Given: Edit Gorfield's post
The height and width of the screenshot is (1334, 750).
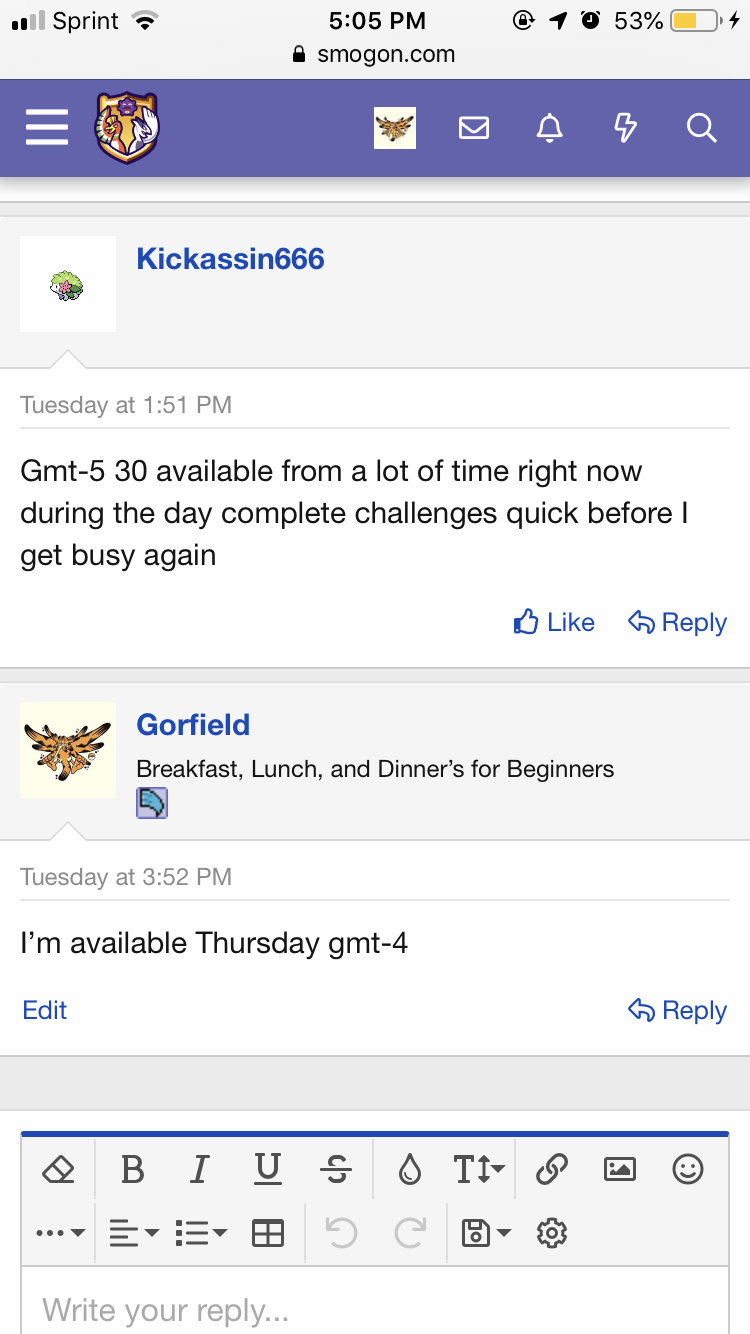Looking at the screenshot, I should [x=45, y=1010].
